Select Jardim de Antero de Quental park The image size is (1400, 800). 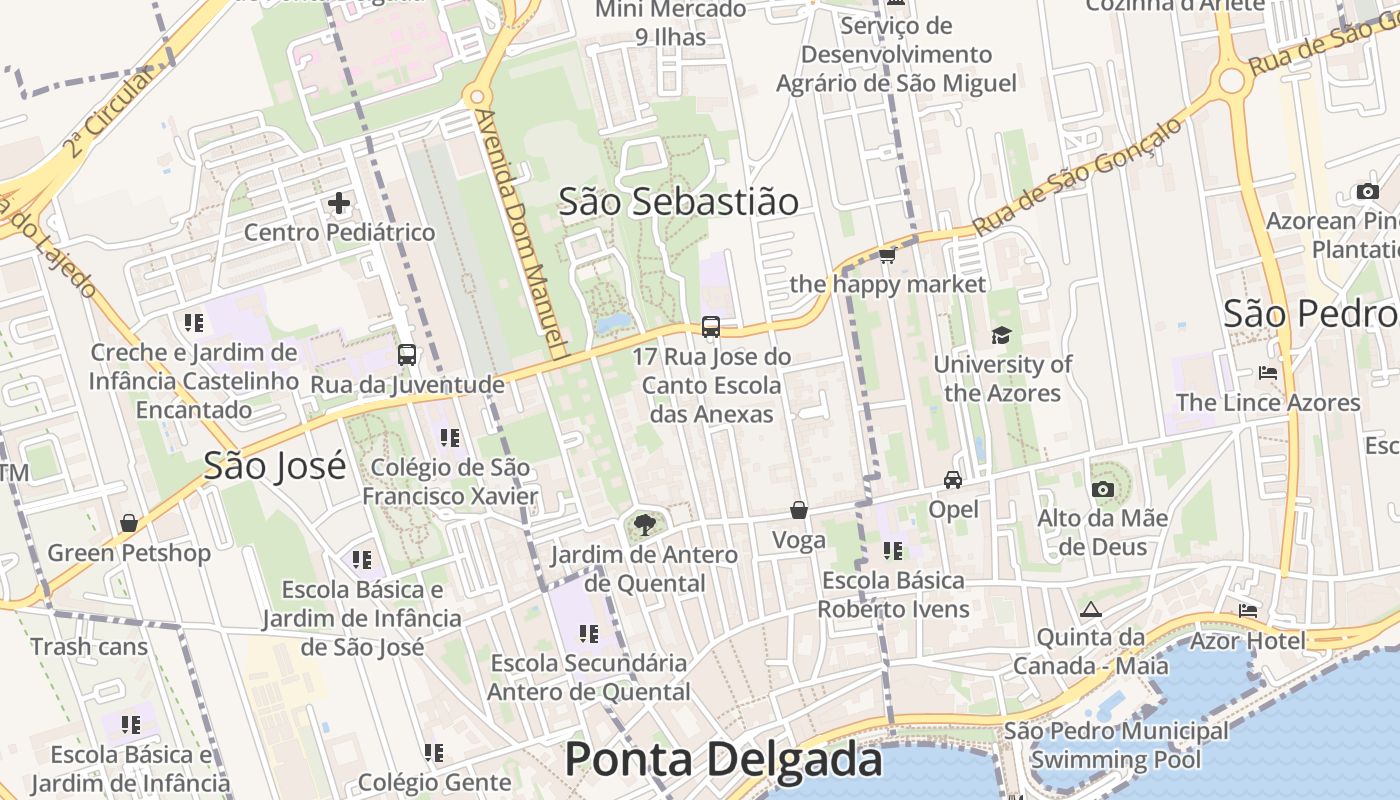(645, 524)
